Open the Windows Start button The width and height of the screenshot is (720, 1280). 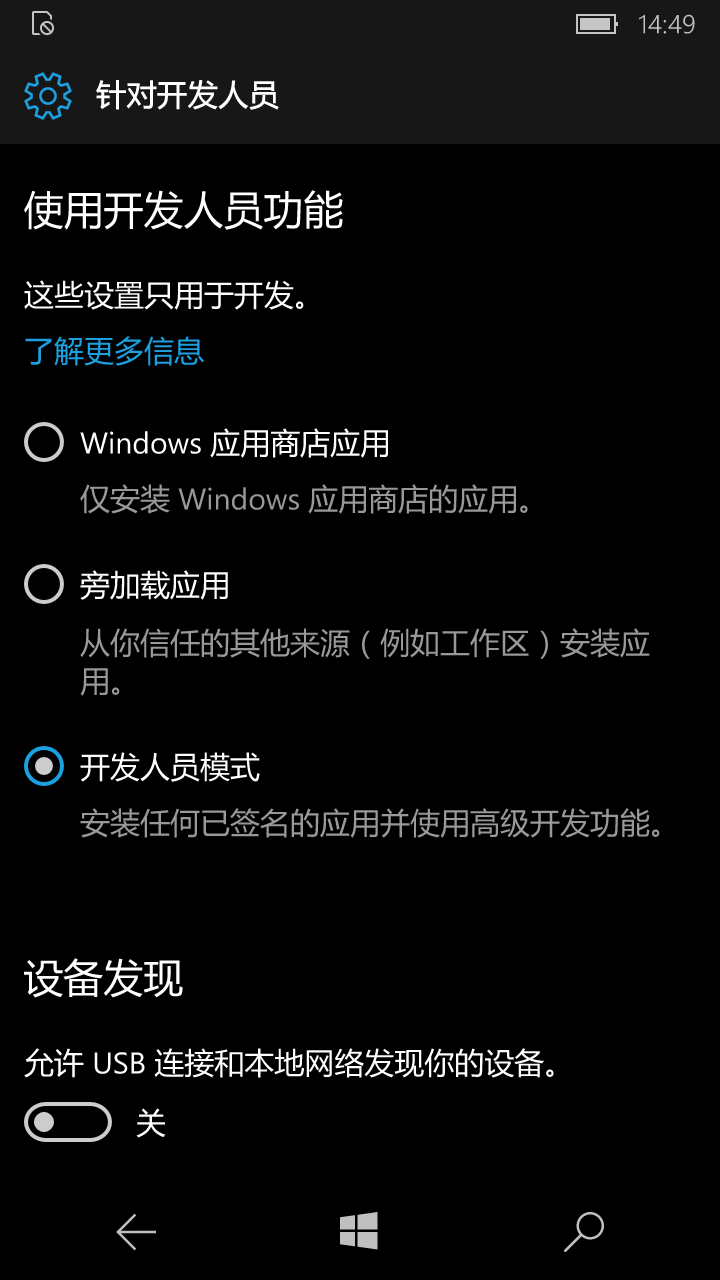359,1231
